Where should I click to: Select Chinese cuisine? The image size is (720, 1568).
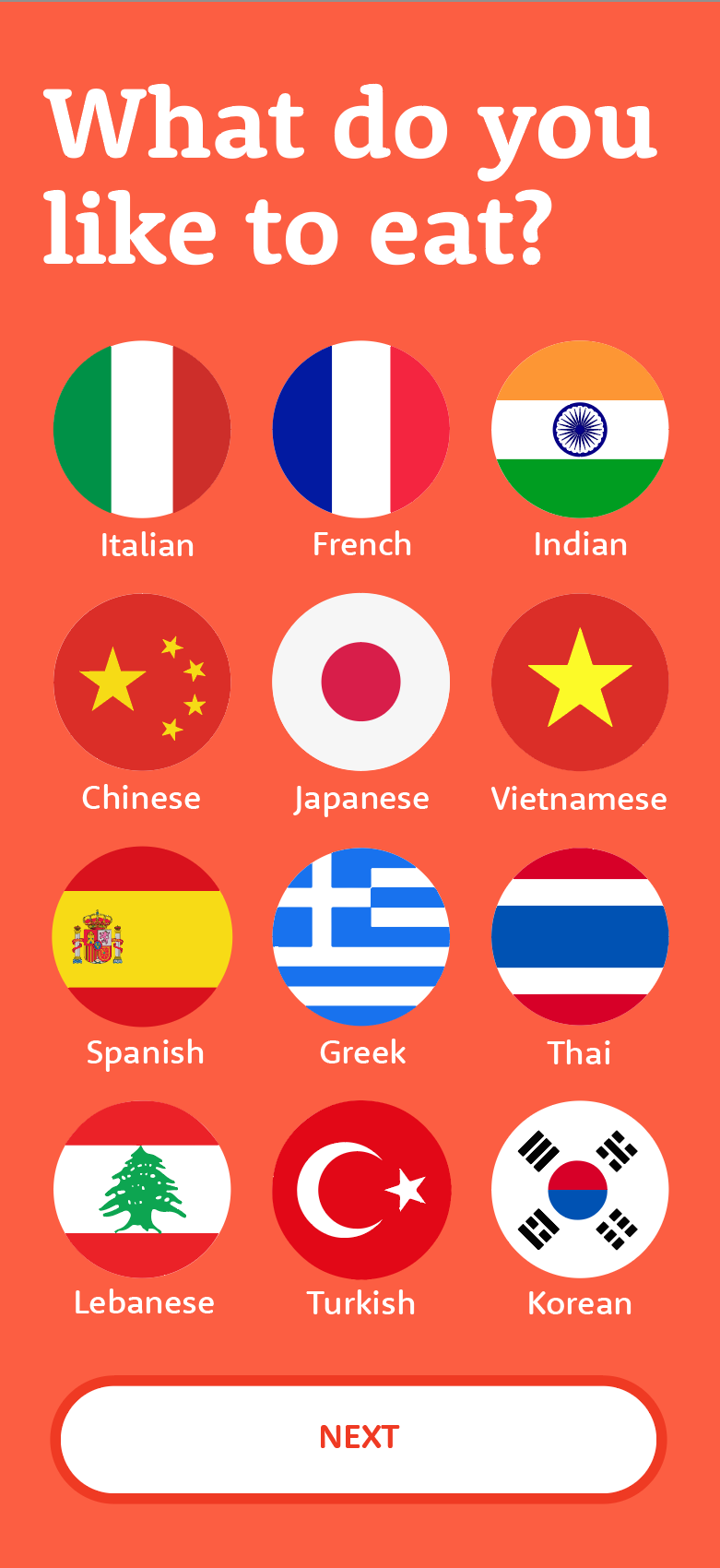[142, 683]
